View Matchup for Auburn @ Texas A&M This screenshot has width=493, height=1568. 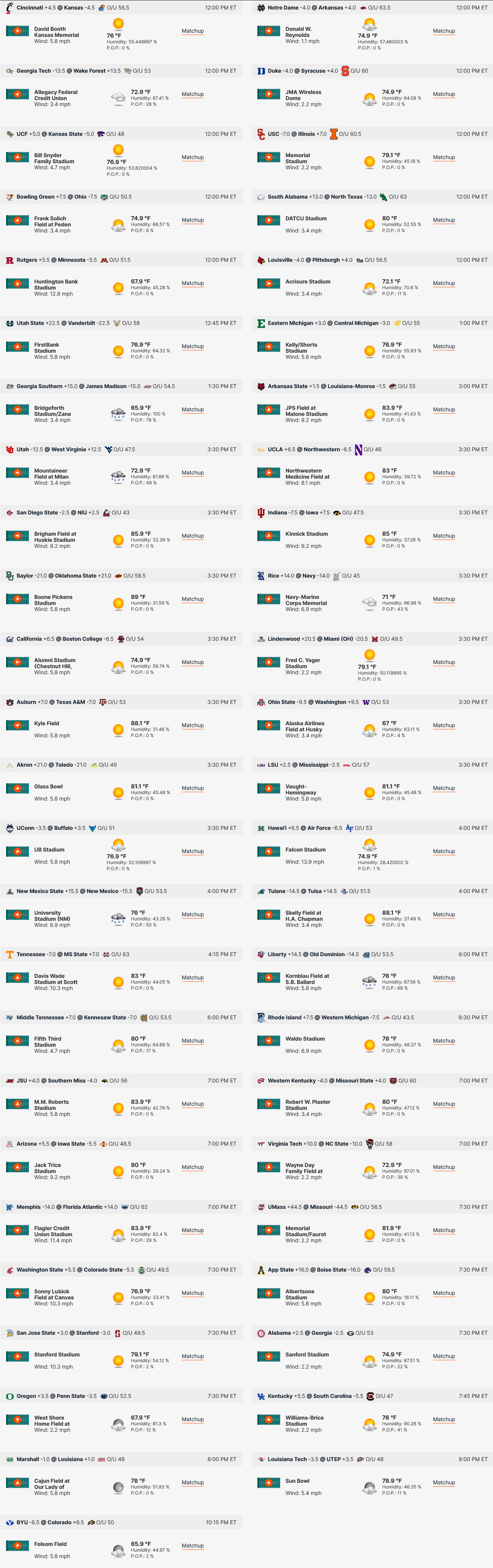pos(193,725)
